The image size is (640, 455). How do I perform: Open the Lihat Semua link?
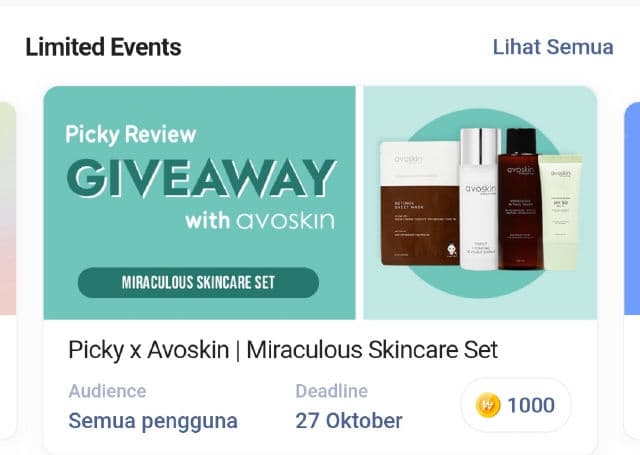click(554, 46)
